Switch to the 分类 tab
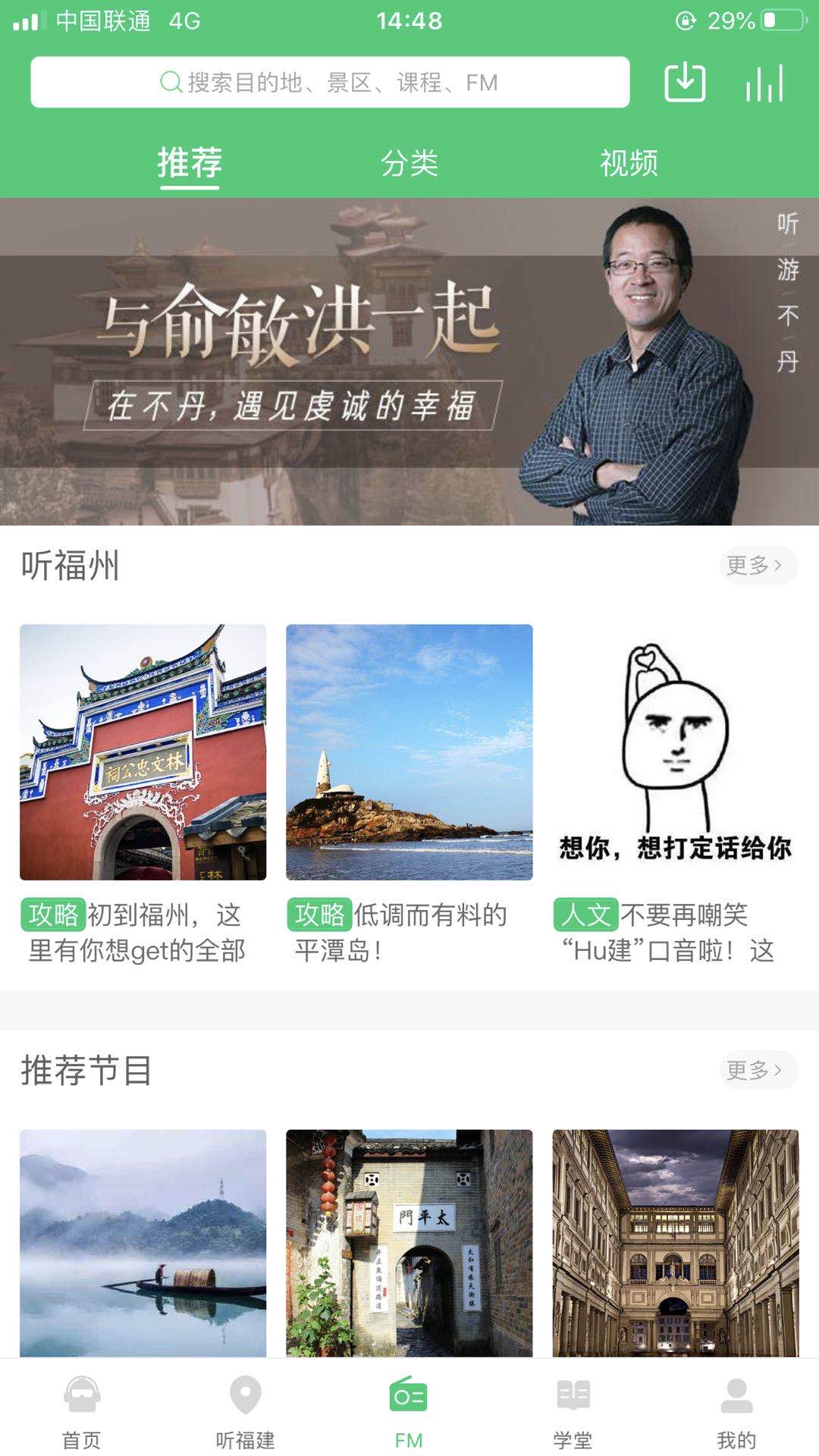The image size is (819, 1456). pos(409,163)
